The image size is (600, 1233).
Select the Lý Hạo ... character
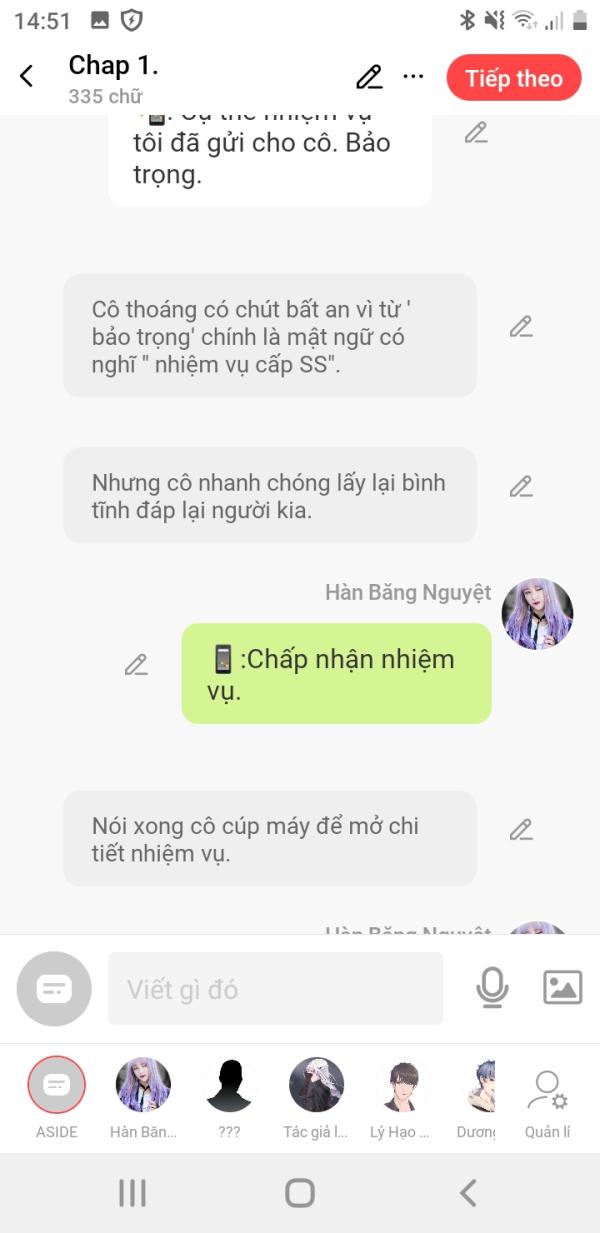coord(401,1098)
